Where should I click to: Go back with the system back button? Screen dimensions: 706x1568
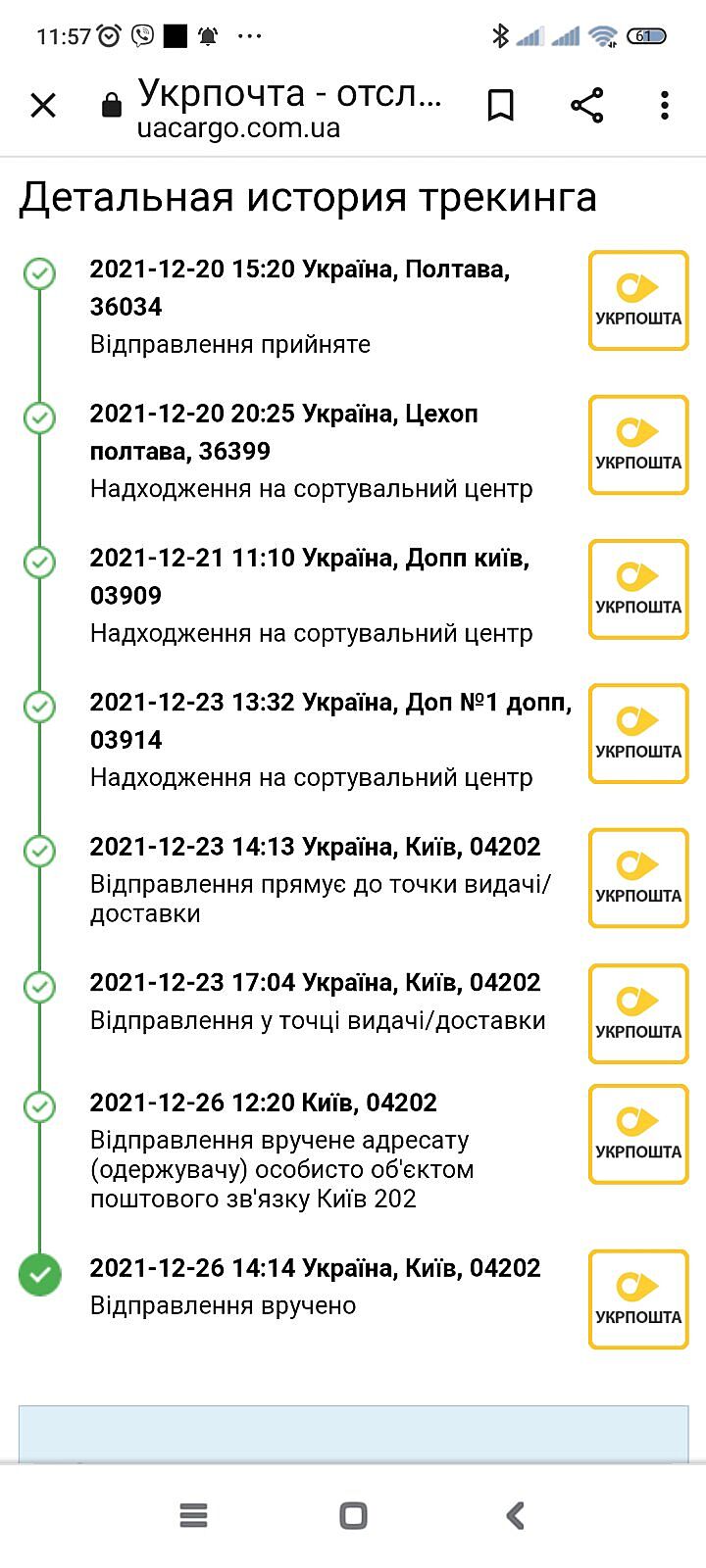coord(515,1515)
